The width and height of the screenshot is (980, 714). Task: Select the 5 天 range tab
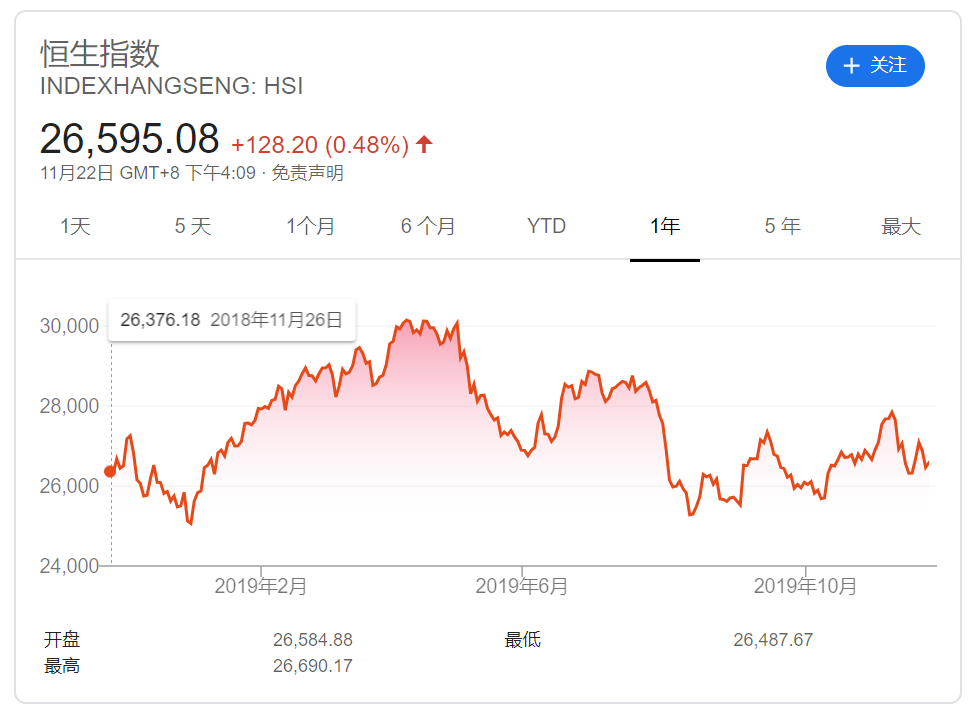193,227
